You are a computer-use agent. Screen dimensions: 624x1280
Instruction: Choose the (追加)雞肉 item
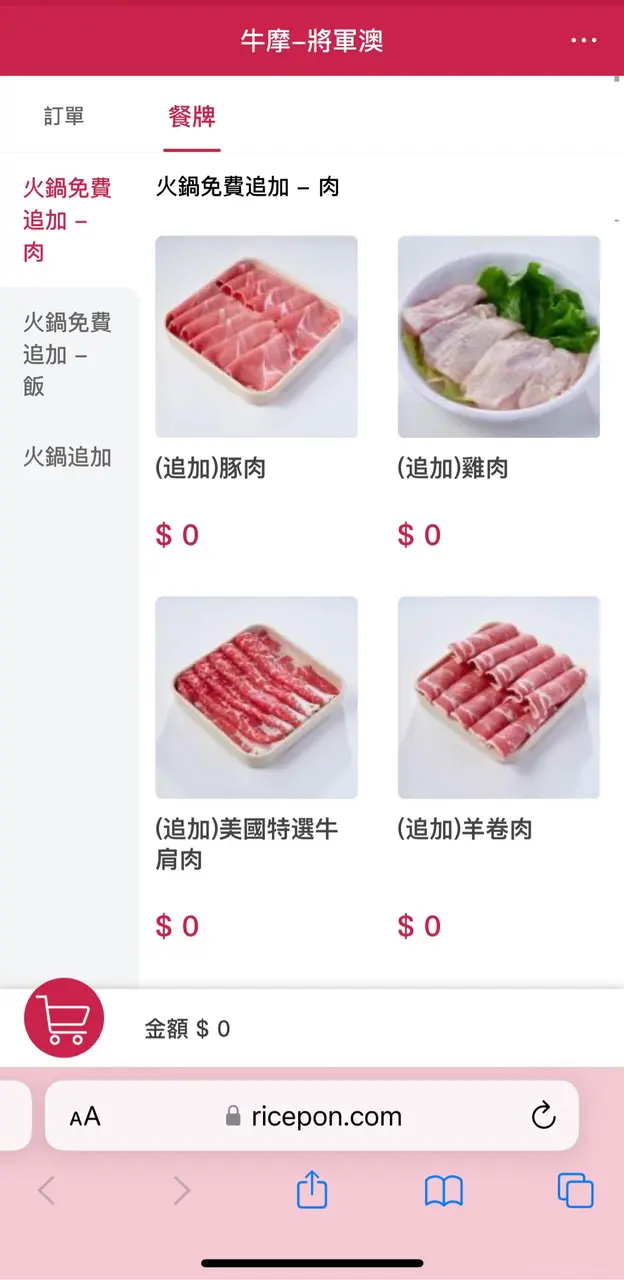pyautogui.click(x=498, y=337)
